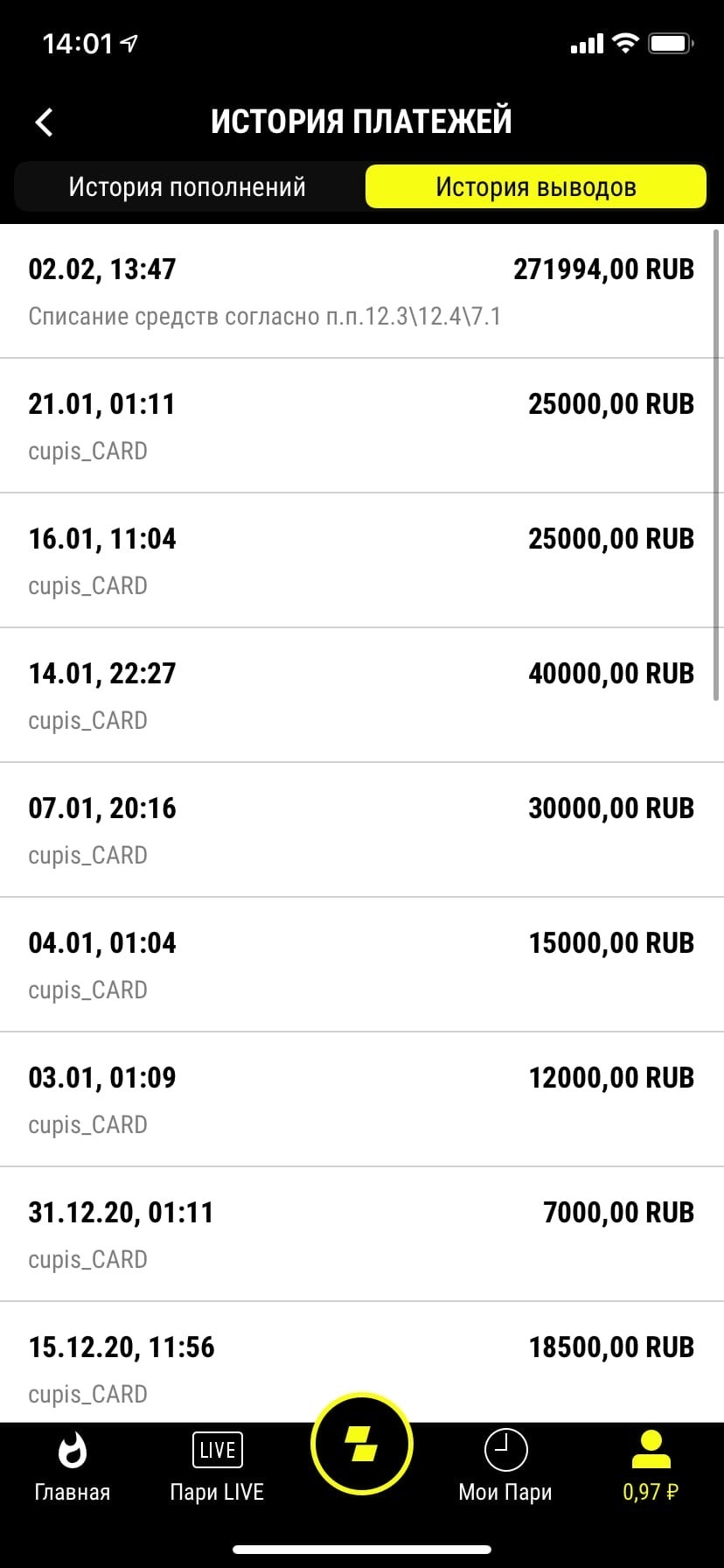This screenshot has height=1568, width=724.
Task: Open Мои Пари tab
Action: click(505, 1467)
